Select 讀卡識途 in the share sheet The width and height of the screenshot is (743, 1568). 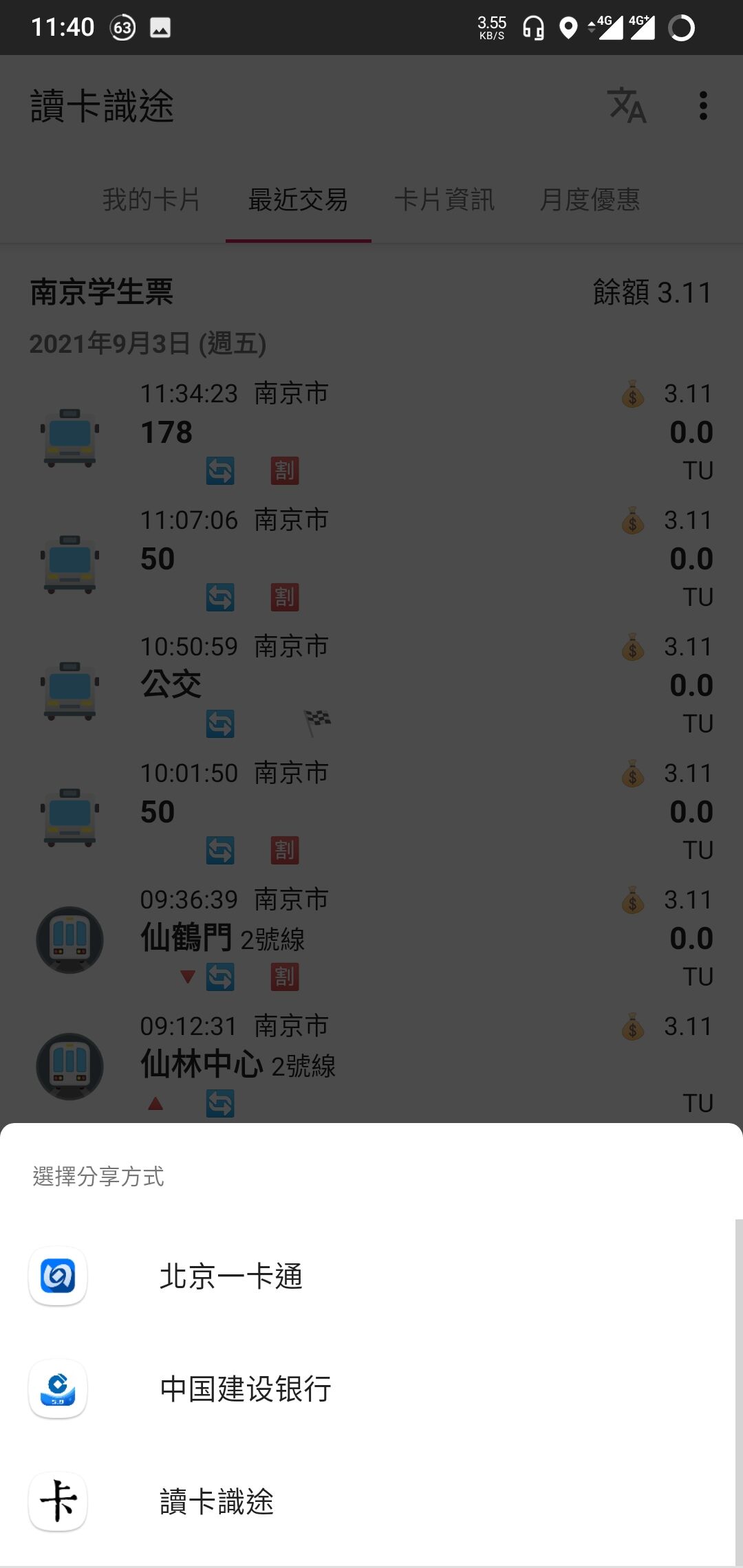click(217, 1502)
